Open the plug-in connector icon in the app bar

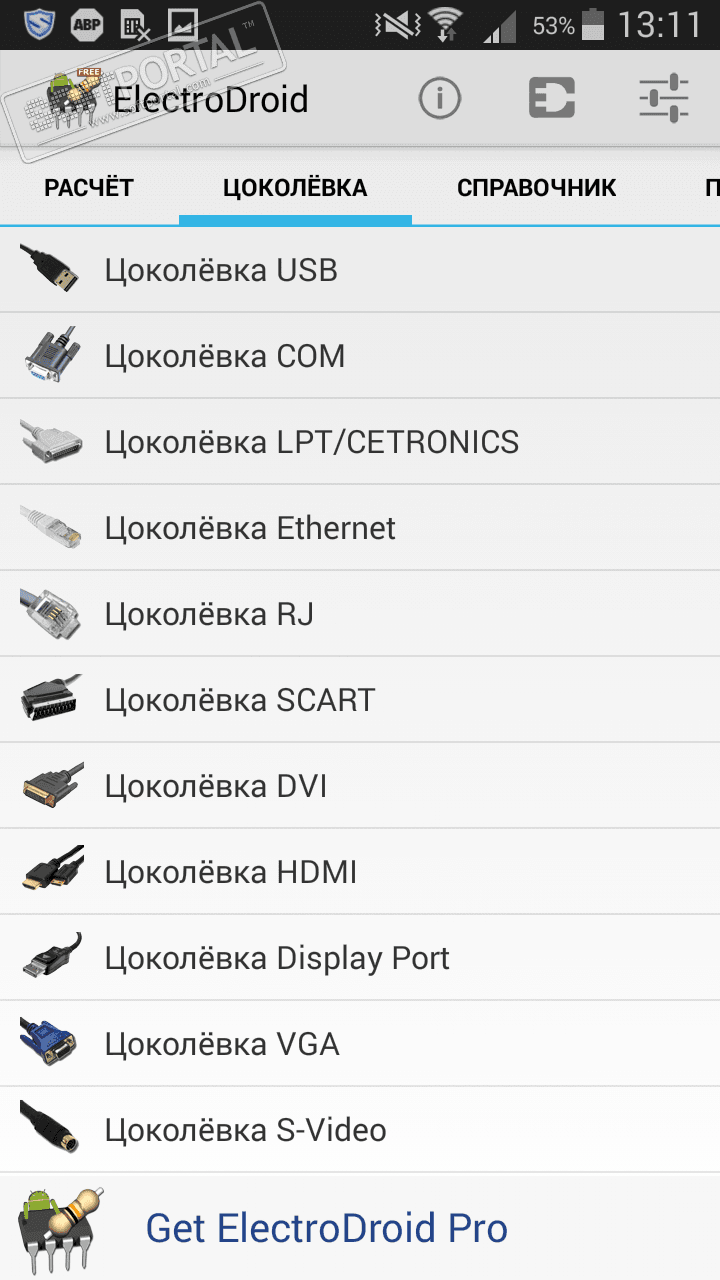[551, 99]
